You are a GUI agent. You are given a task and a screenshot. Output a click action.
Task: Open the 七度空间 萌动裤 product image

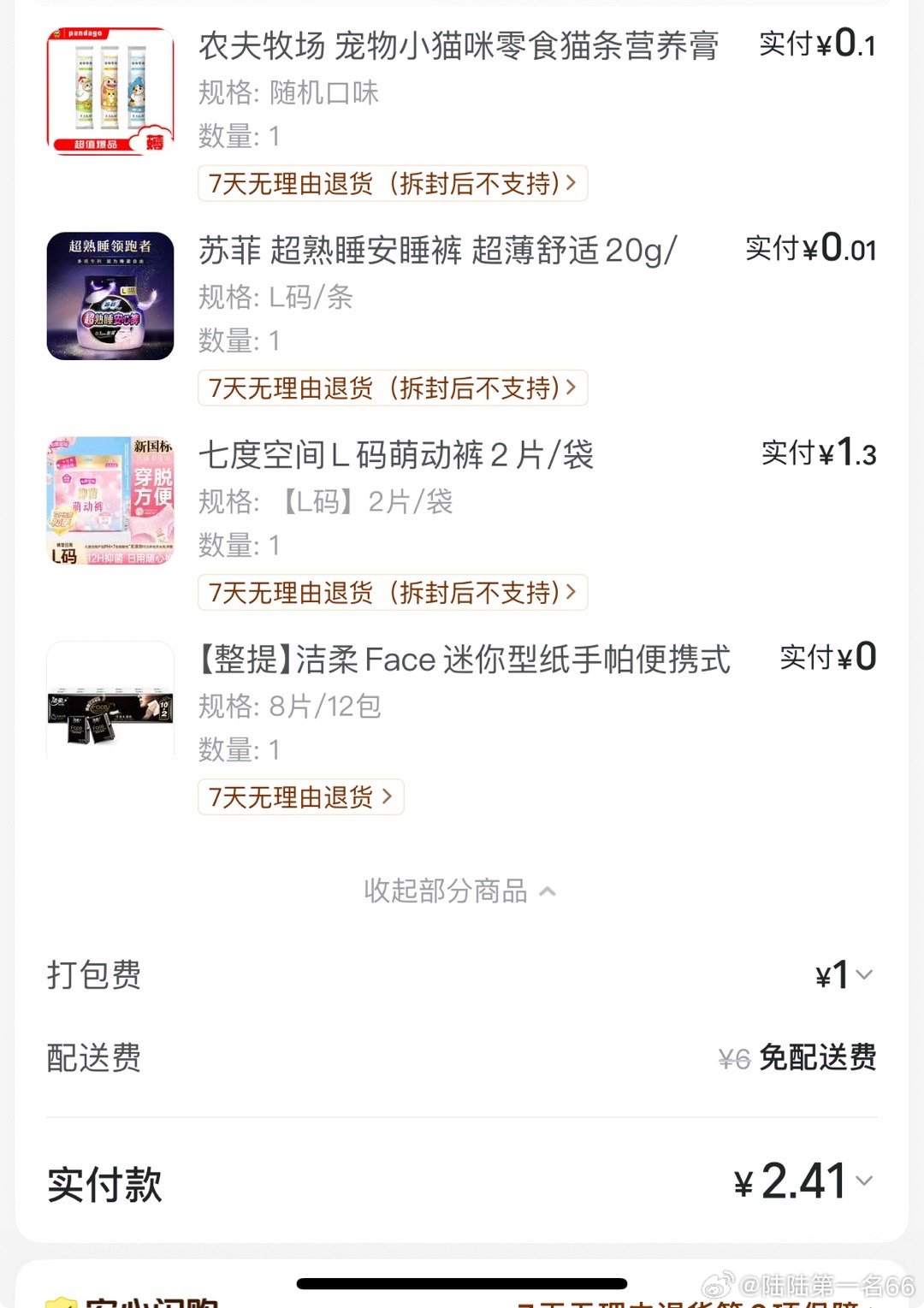[110, 500]
